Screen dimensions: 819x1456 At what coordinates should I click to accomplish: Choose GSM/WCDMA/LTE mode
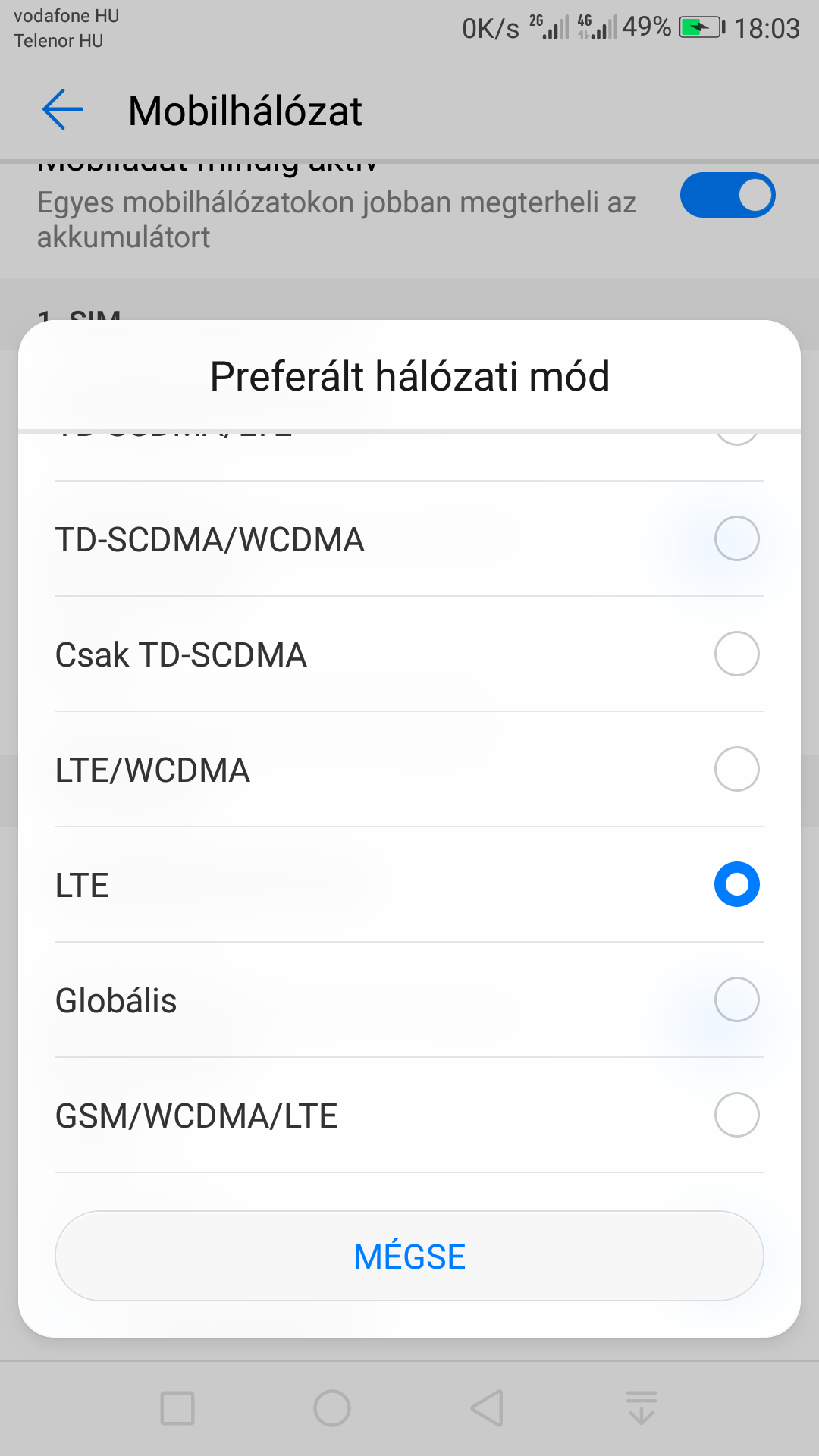409,1116
